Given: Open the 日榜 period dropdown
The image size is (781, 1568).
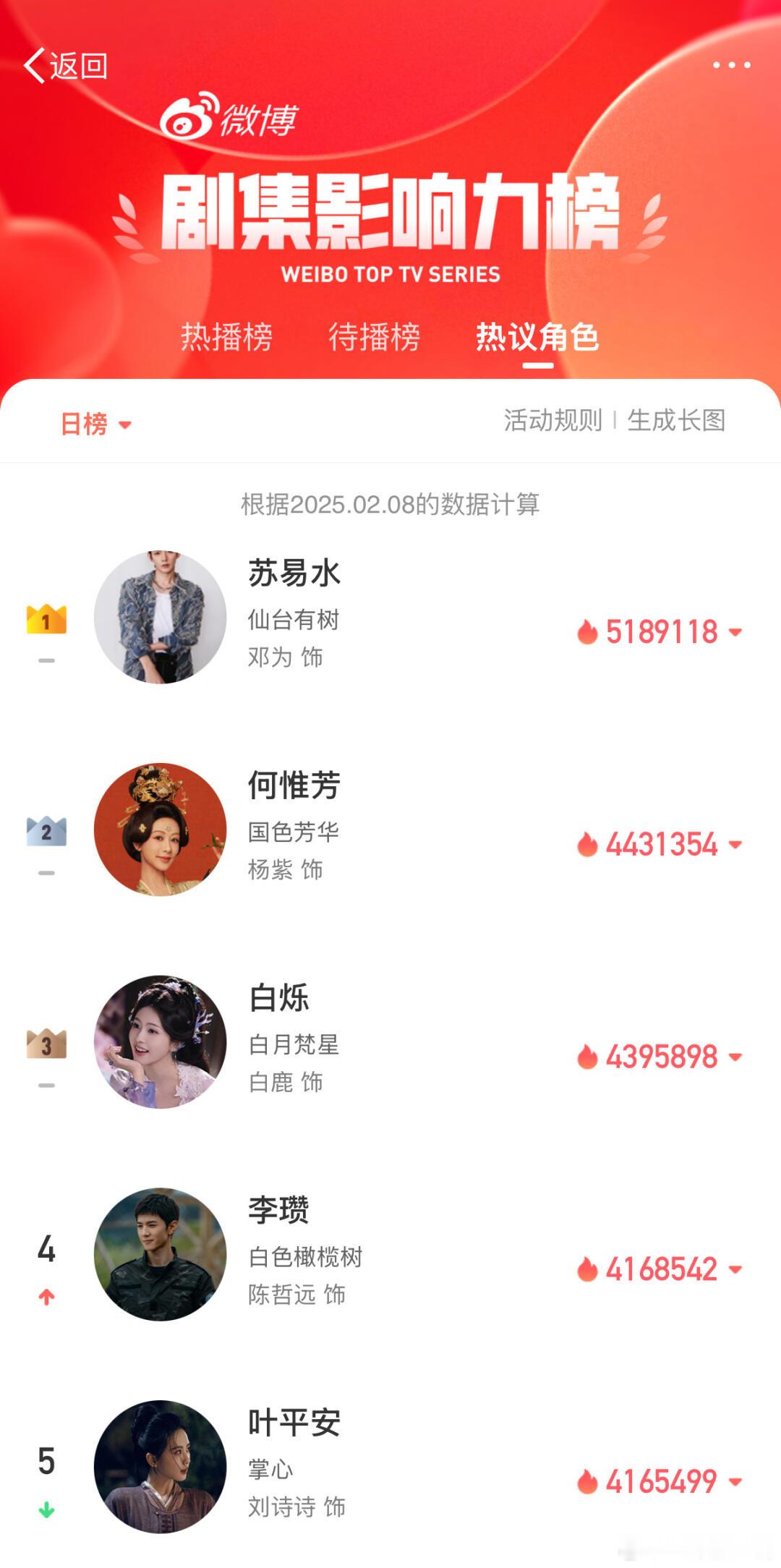Looking at the screenshot, I should point(96,424).
